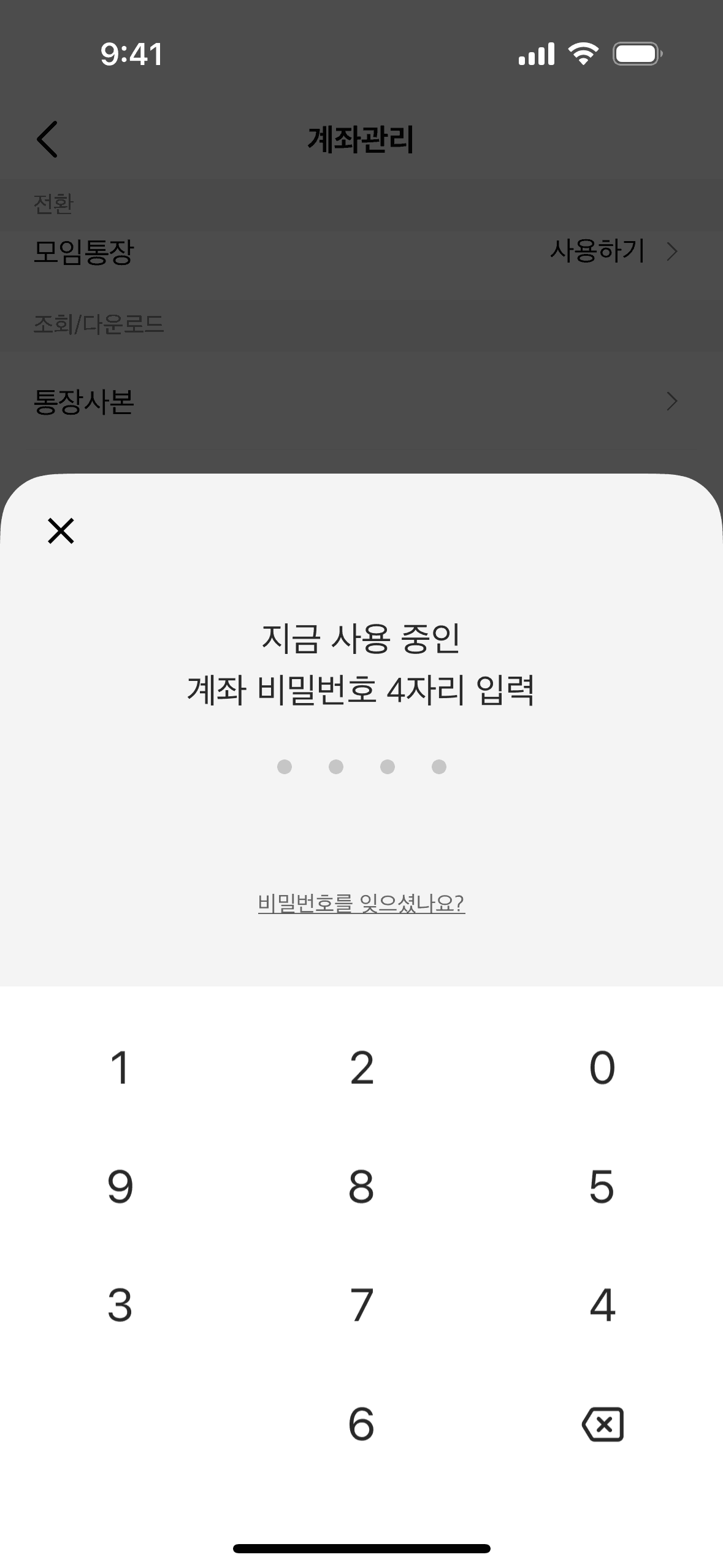723x1568 pixels.
Task: Enter digit 4 on the keypad
Action: click(602, 1305)
